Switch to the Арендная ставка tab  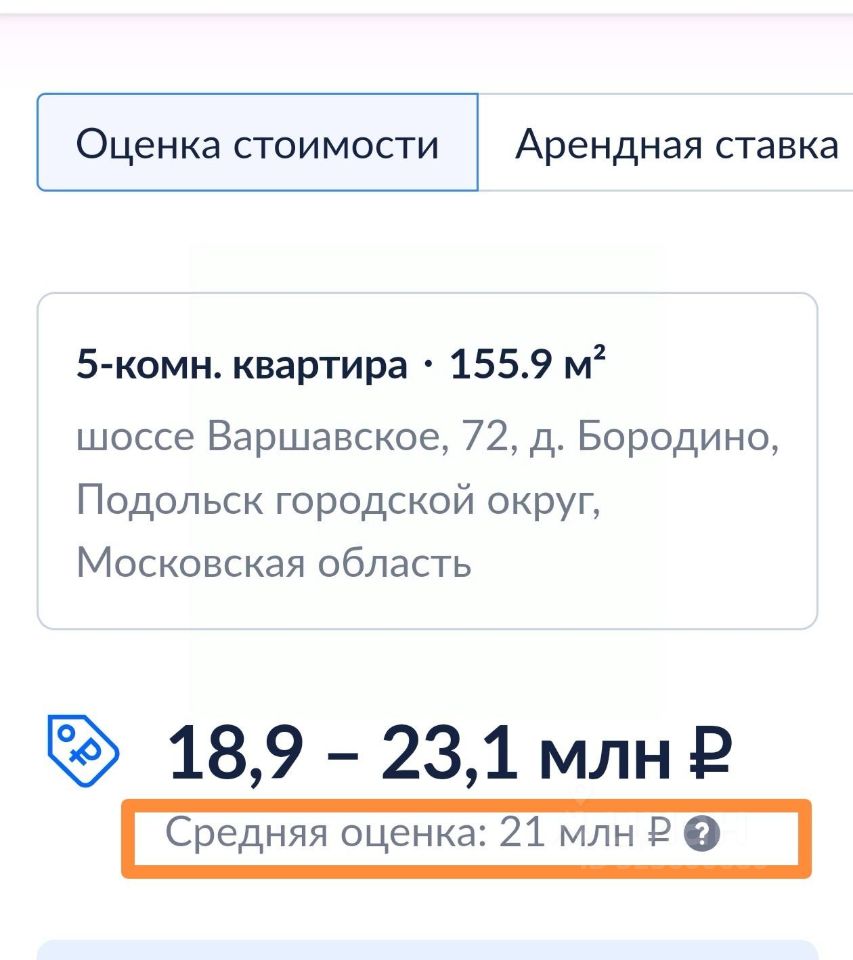676,144
